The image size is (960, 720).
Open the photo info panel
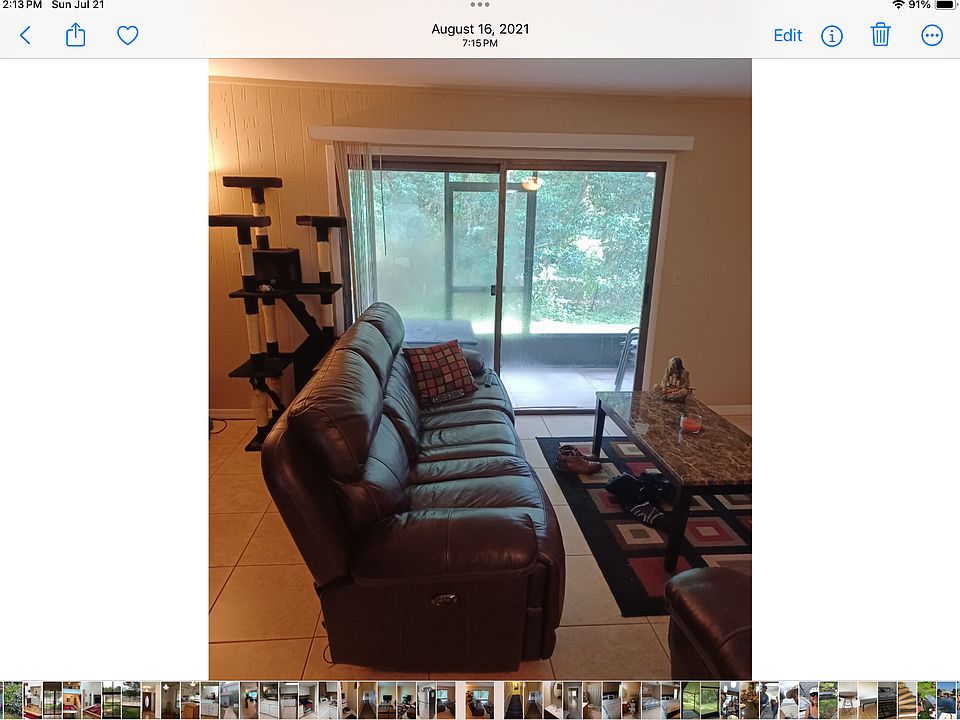click(832, 36)
